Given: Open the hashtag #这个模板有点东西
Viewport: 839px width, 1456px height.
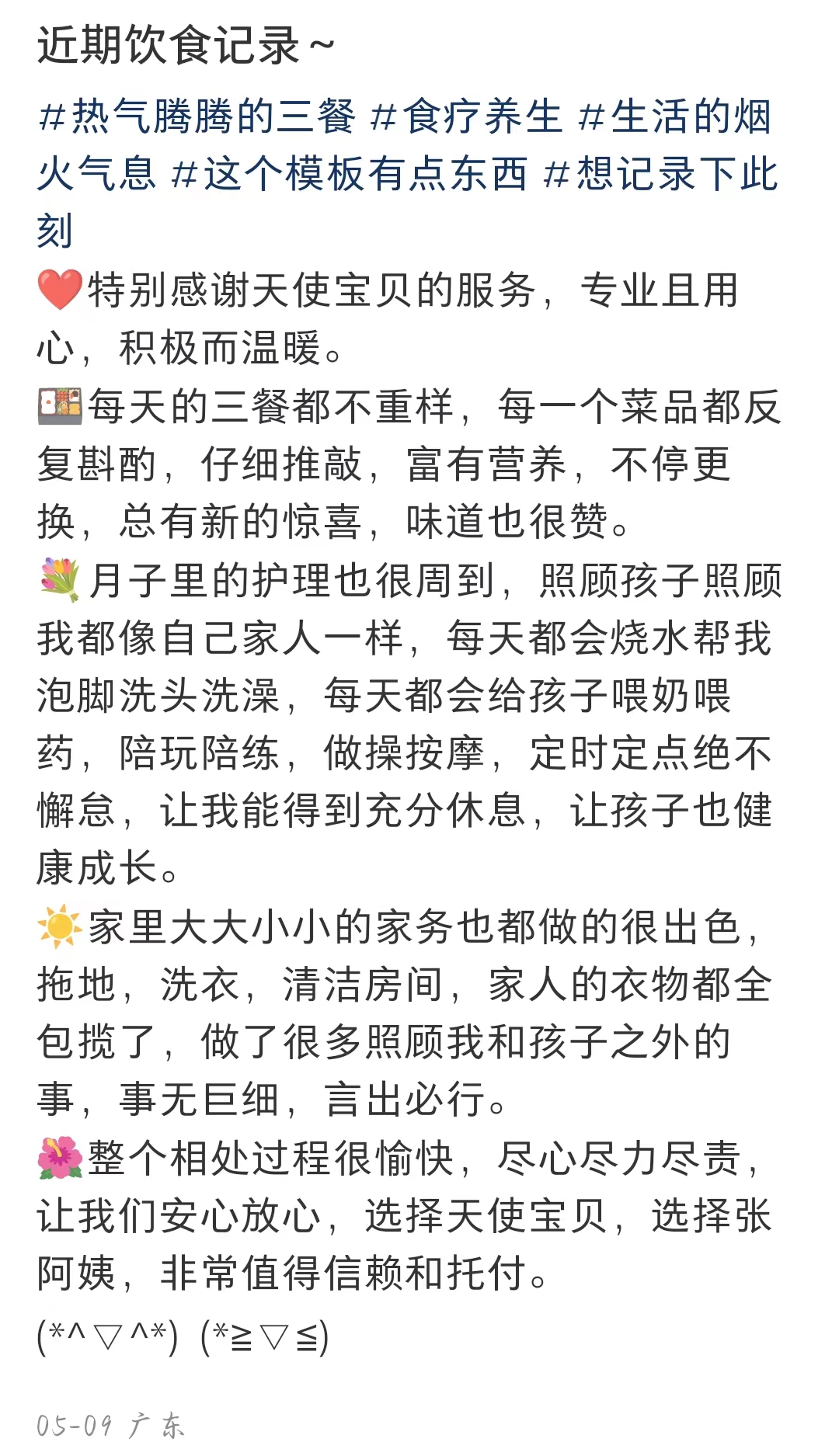Looking at the screenshot, I should point(350,174).
